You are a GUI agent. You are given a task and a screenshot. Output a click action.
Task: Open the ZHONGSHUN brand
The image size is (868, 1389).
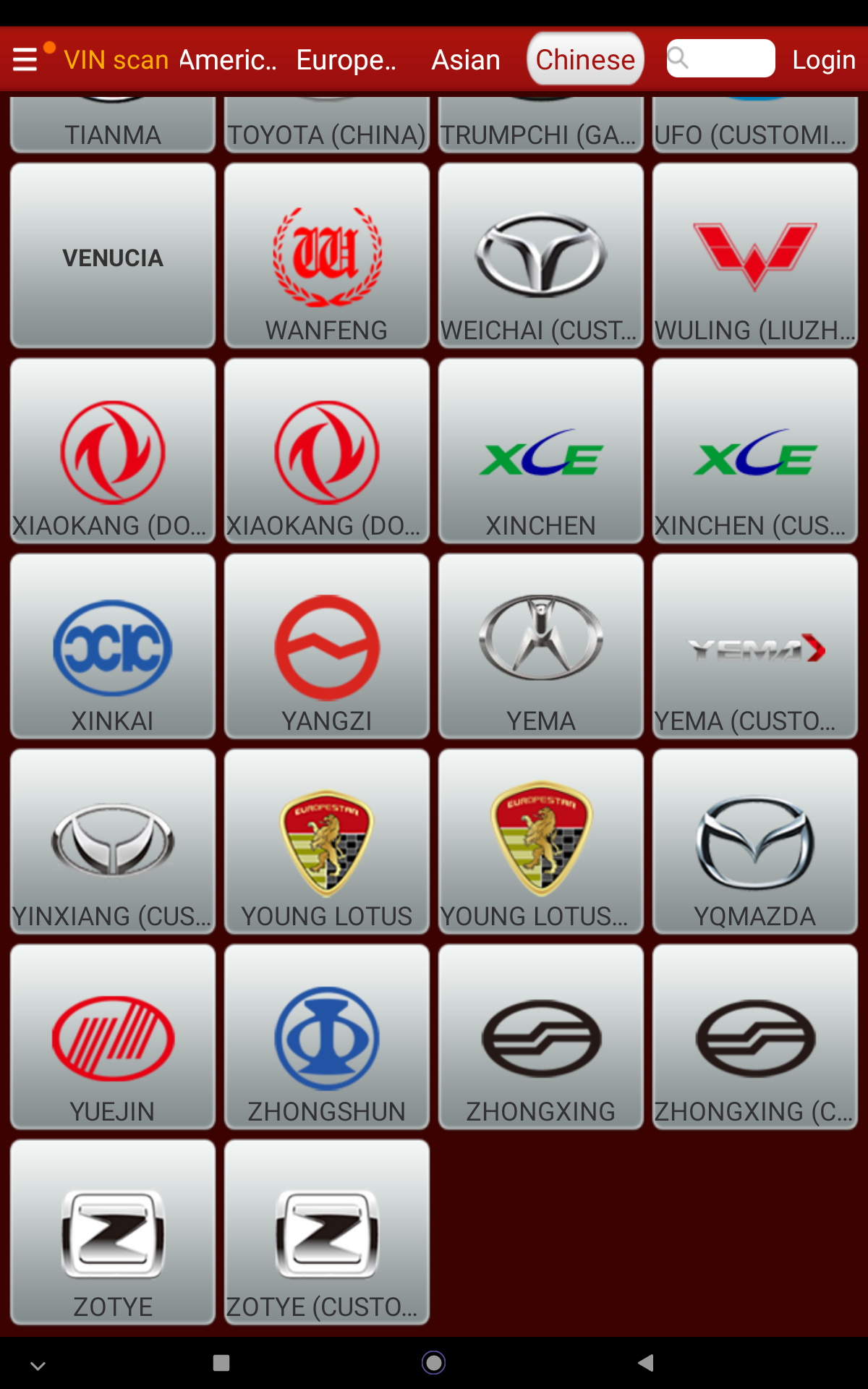(x=326, y=1037)
